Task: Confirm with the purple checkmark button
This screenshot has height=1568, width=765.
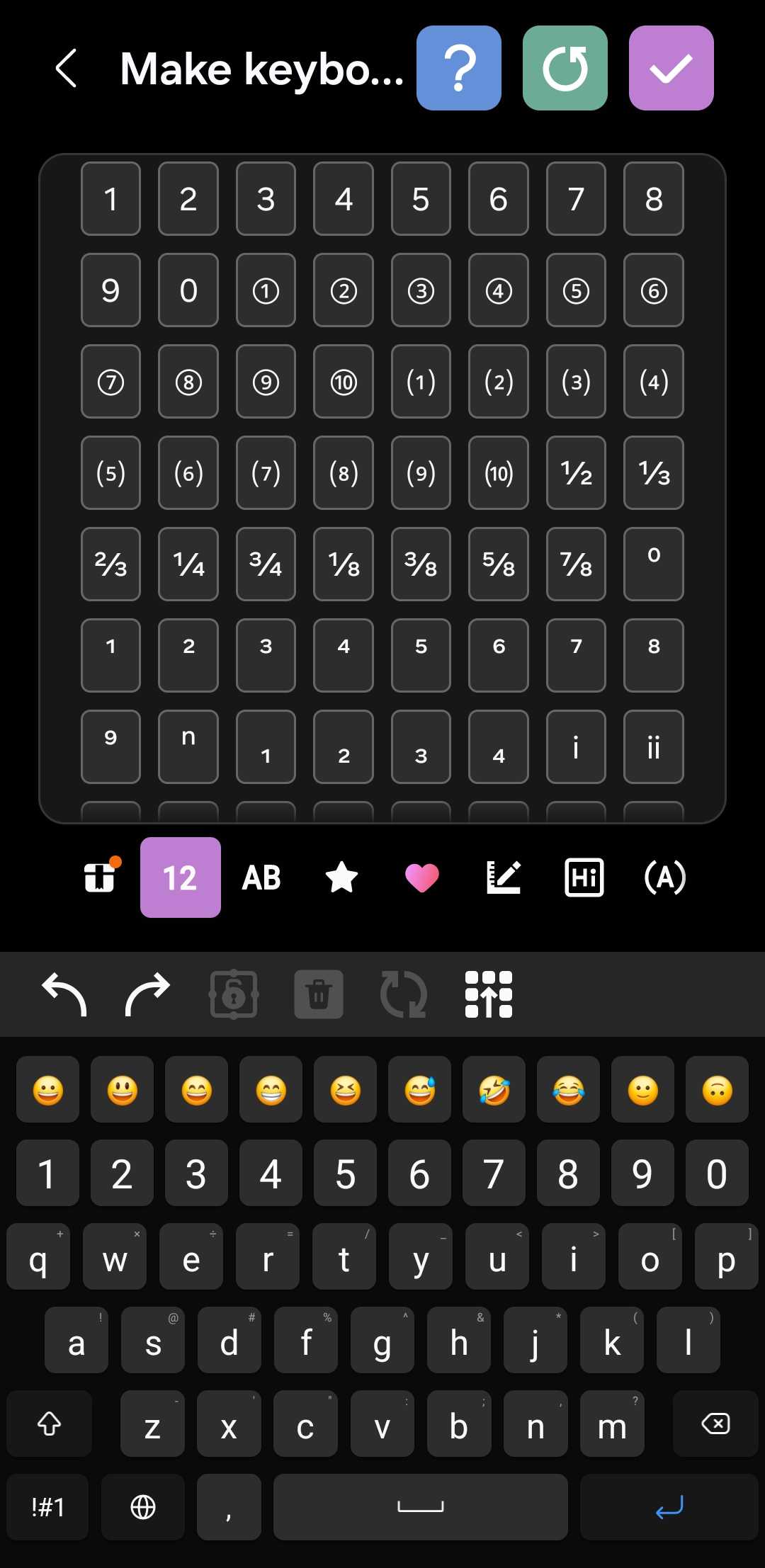Action: (x=671, y=69)
